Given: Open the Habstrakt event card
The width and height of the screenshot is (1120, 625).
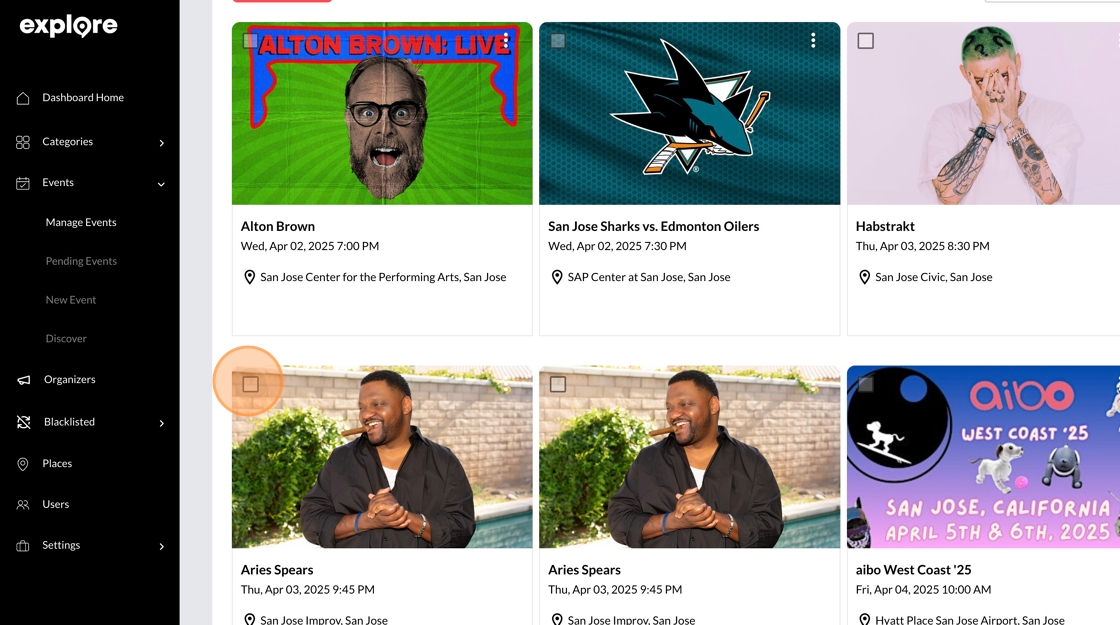Looking at the screenshot, I should (x=885, y=227).
